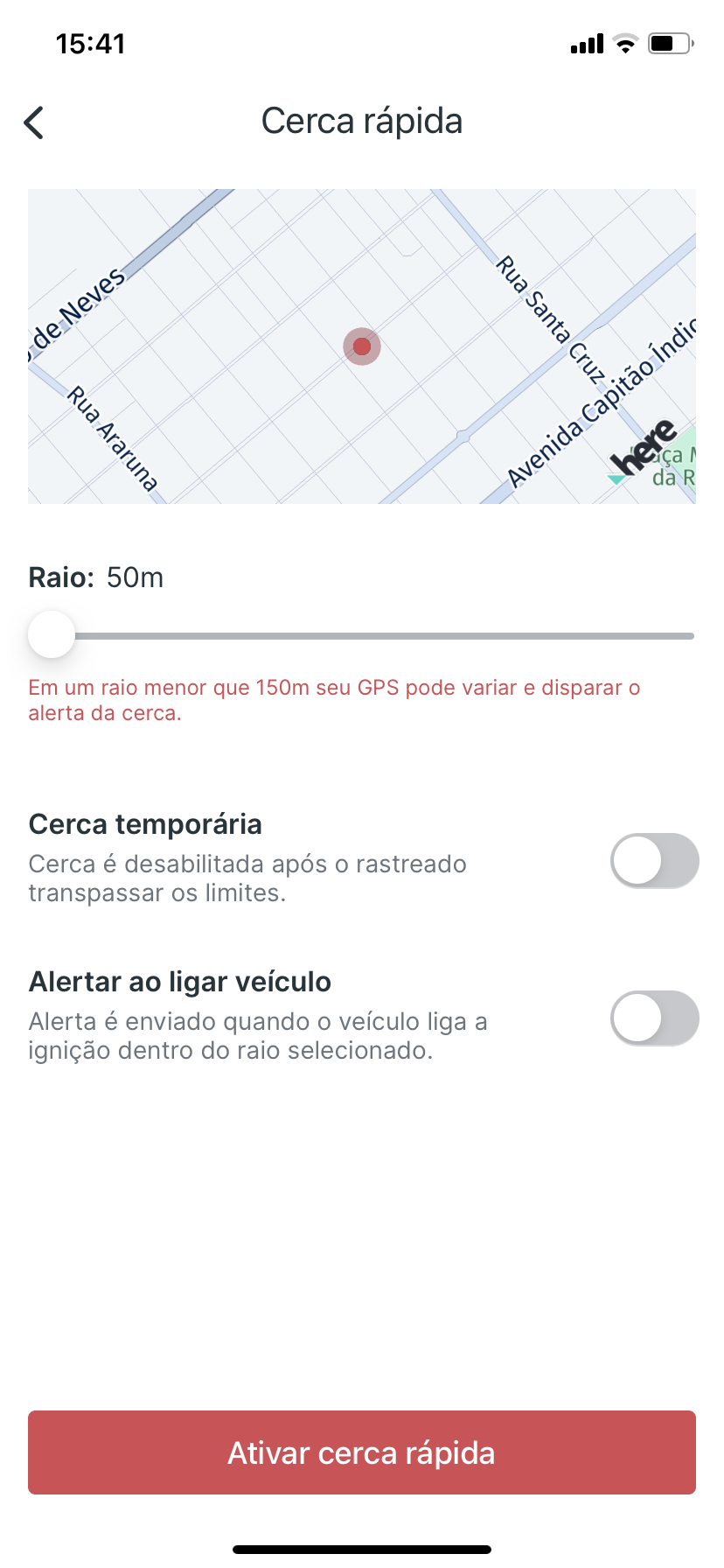Tap the cellular signal bars icon
Screen dimensions: 724x1568
point(586,42)
